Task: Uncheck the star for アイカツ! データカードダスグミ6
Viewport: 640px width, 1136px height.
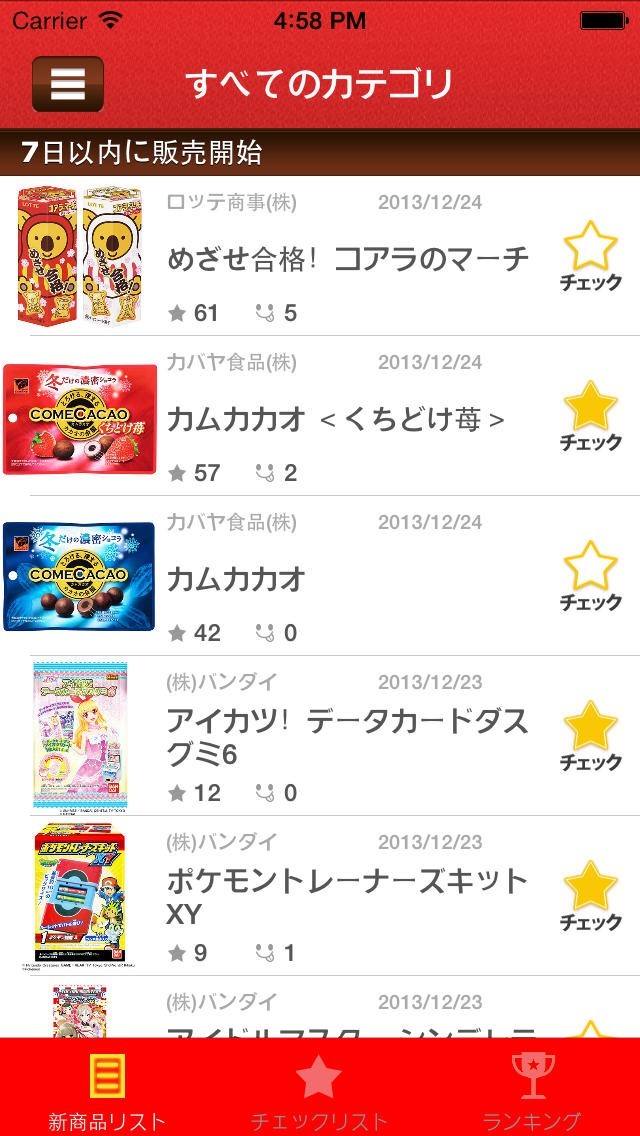Action: pyautogui.click(x=591, y=734)
